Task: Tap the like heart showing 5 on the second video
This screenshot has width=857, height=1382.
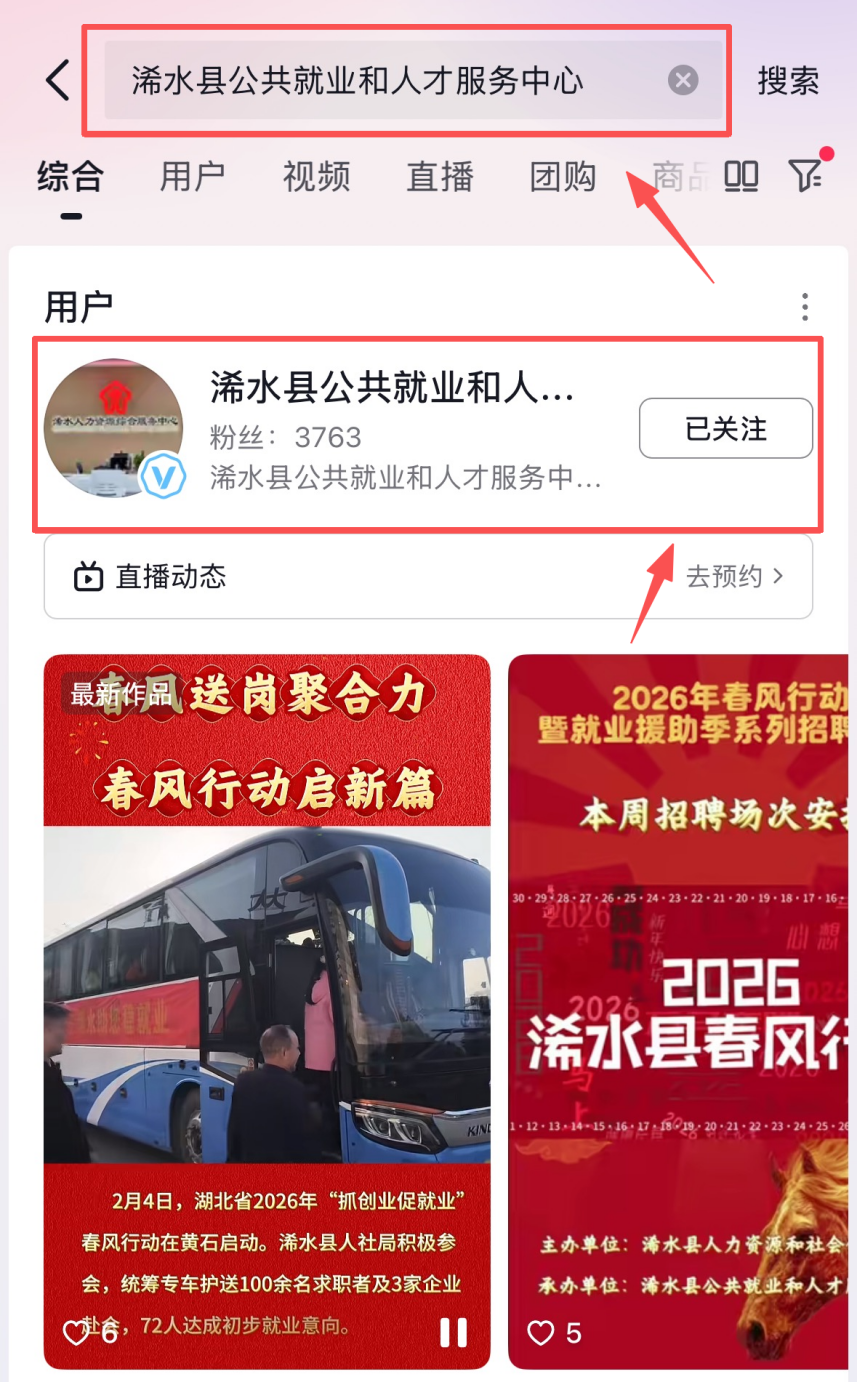Action: [x=541, y=1332]
